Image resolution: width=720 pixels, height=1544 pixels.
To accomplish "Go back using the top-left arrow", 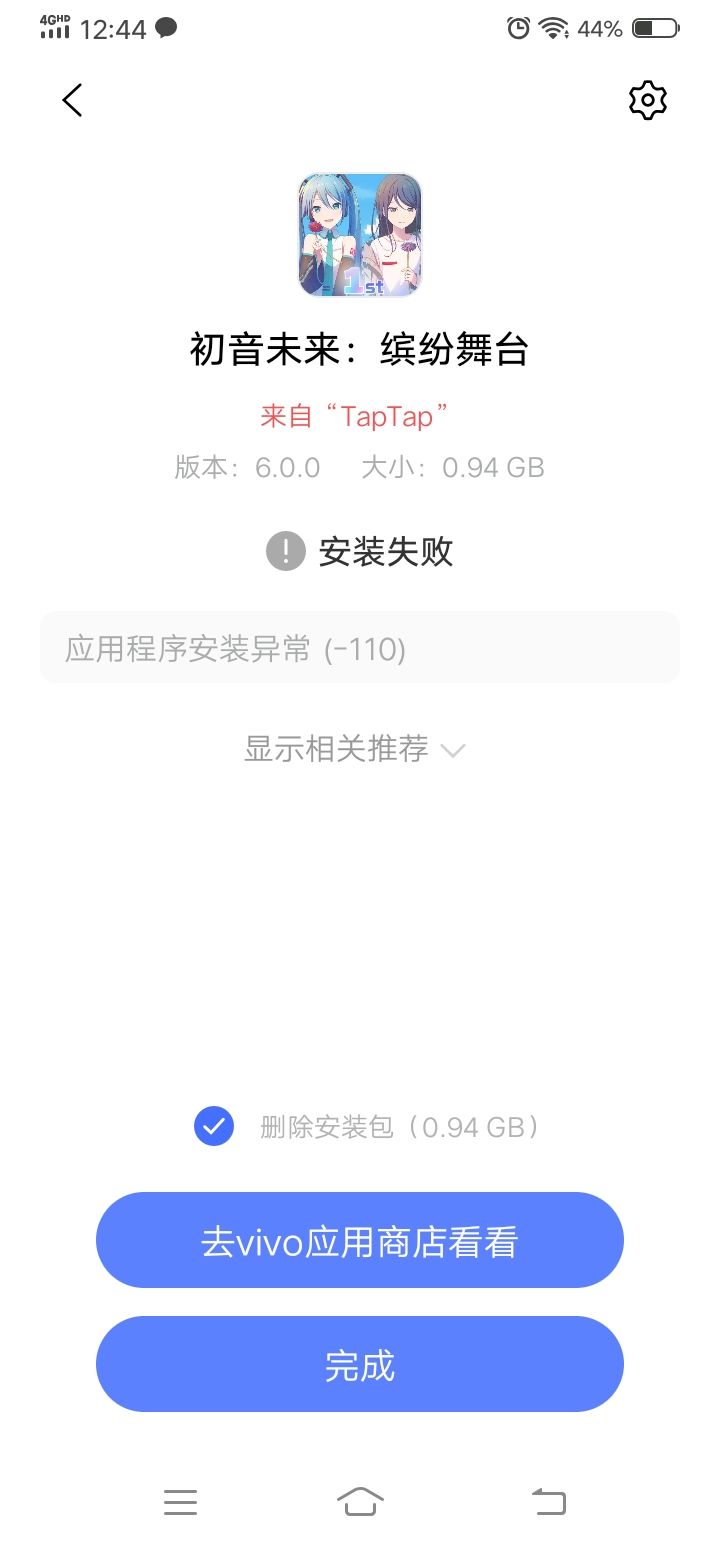I will 72,100.
